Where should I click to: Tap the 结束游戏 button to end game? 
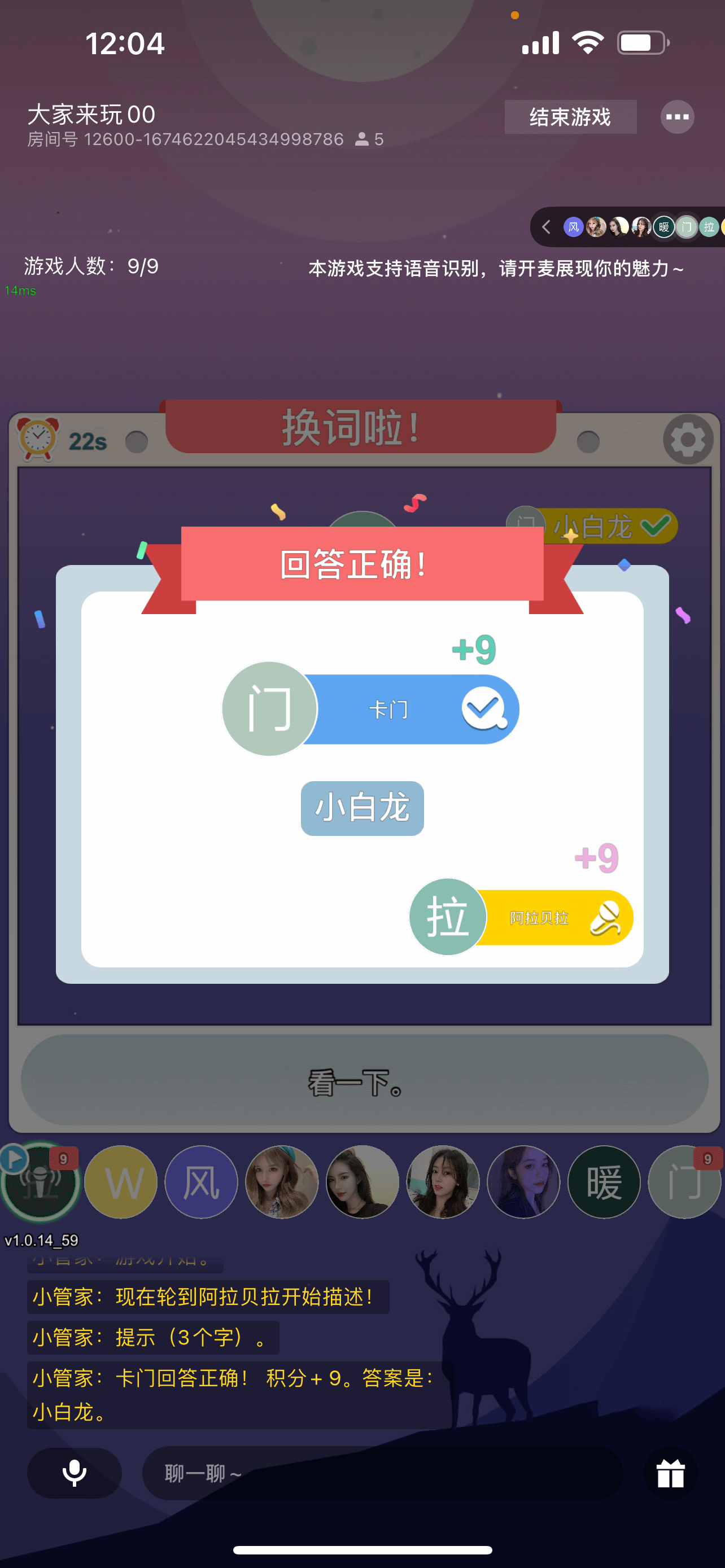[570, 117]
